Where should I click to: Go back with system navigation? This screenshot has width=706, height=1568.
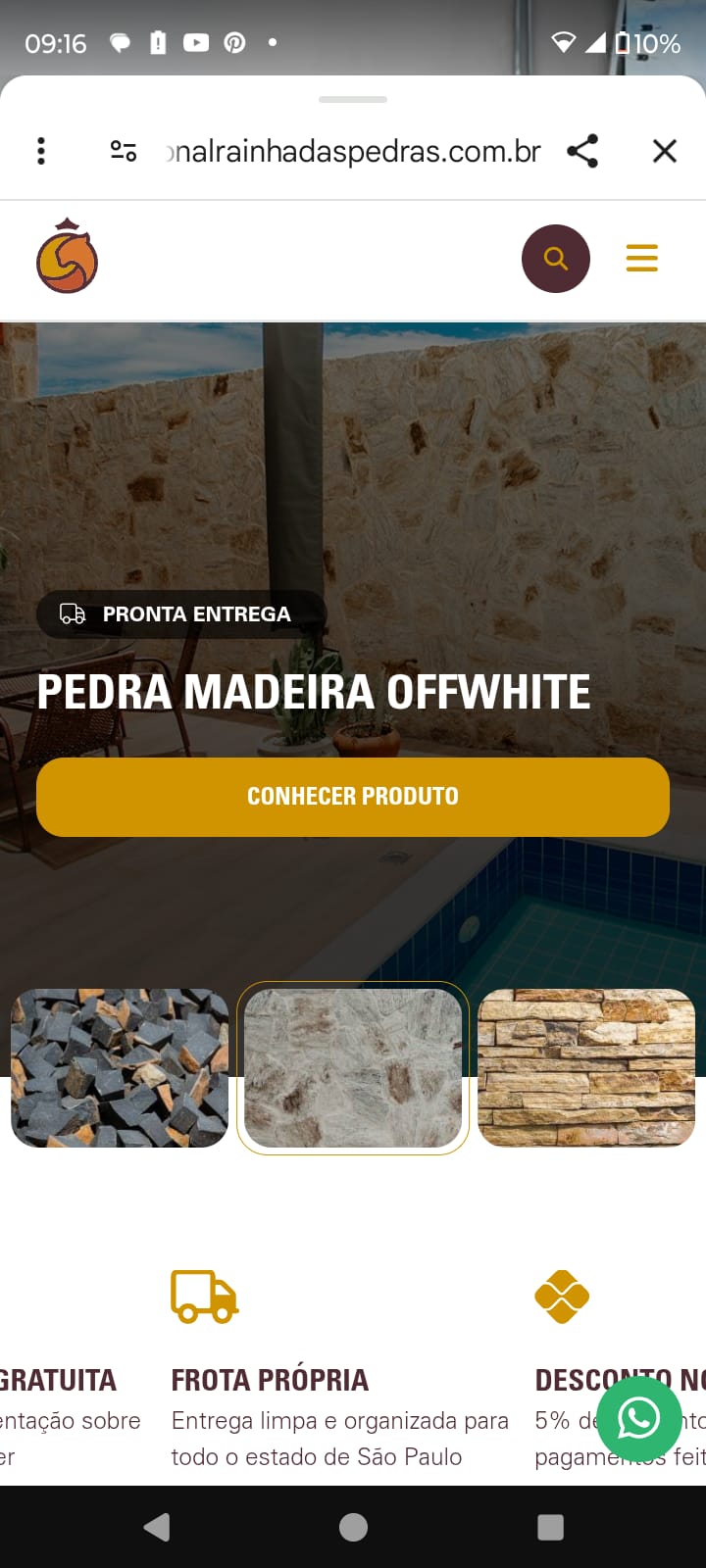pos(156,1527)
